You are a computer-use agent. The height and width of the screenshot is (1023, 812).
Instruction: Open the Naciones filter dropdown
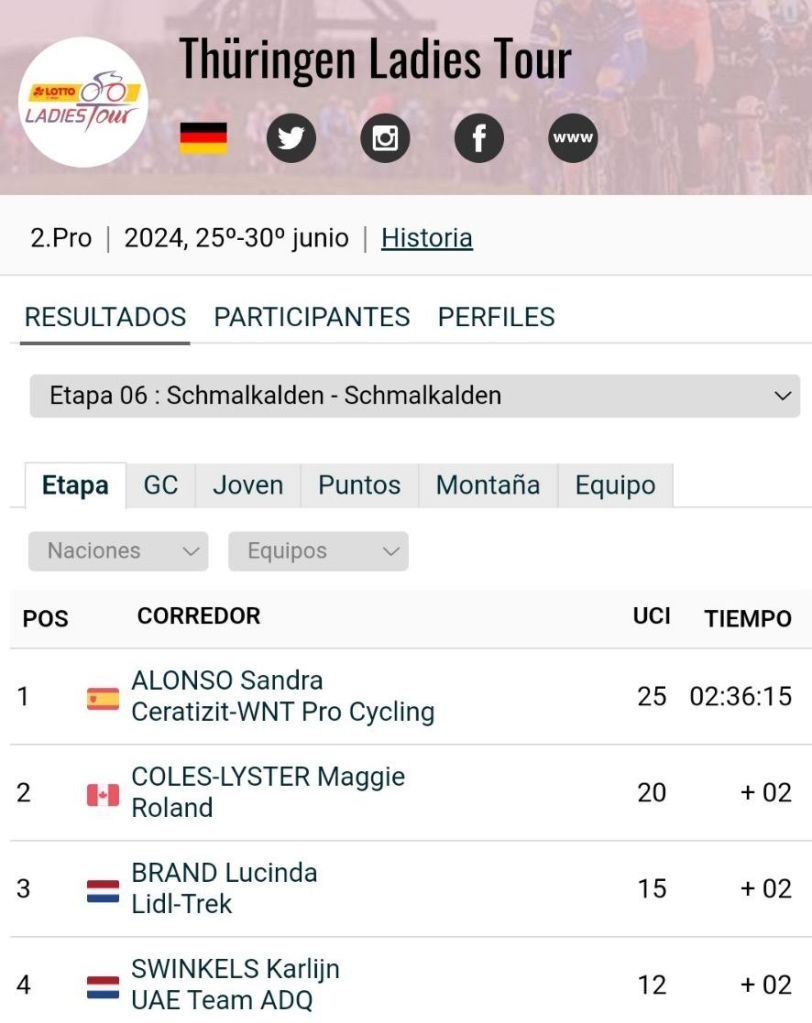pyautogui.click(x=118, y=551)
